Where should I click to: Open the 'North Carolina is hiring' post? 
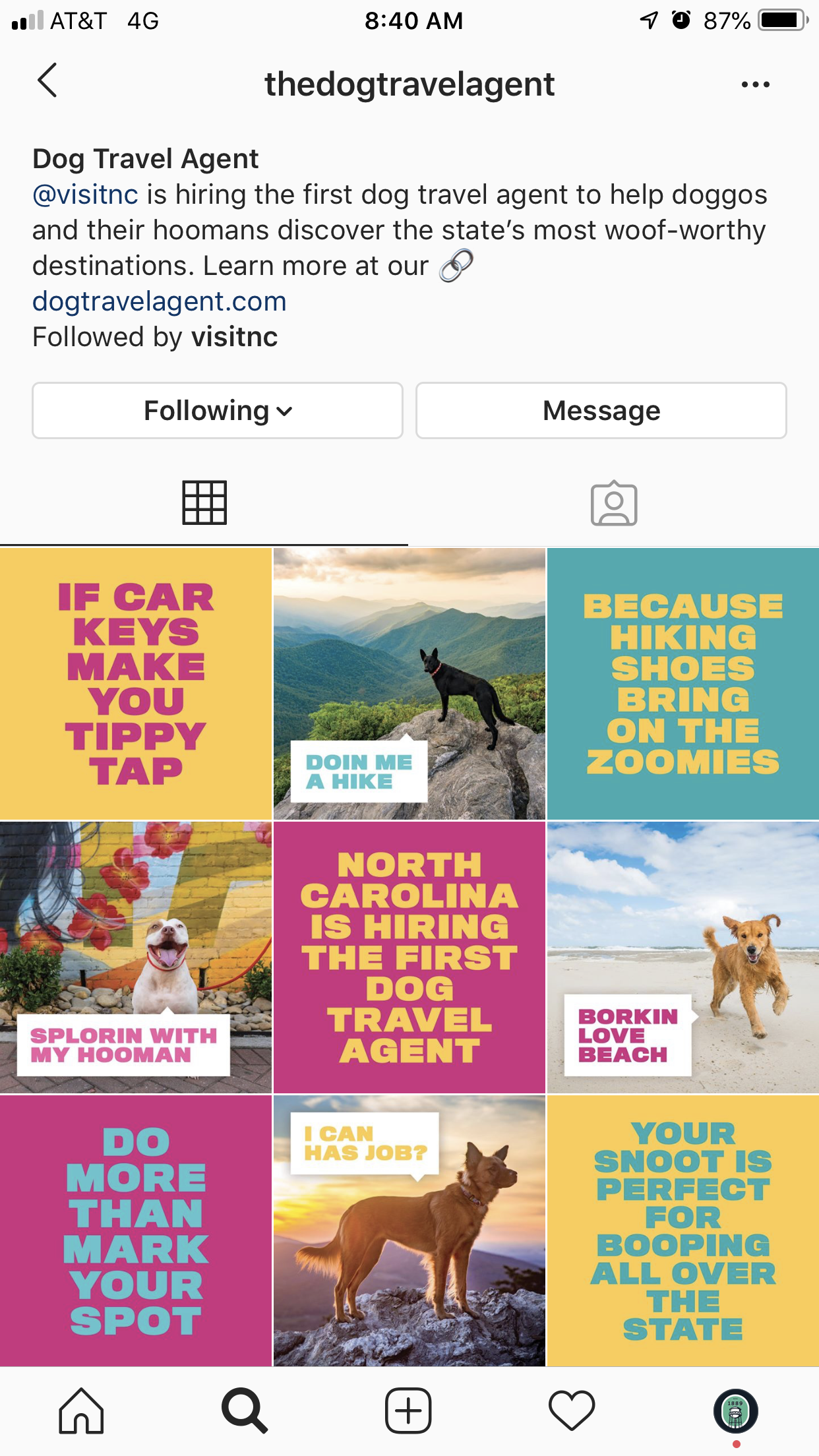click(x=409, y=957)
